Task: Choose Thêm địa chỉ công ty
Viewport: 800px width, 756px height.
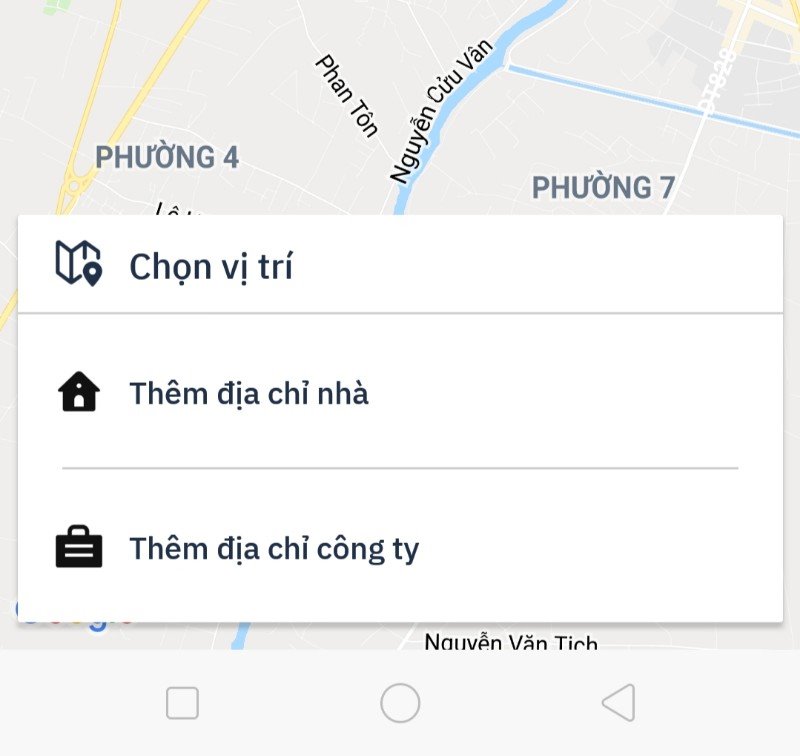Action: [x=274, y=549]
